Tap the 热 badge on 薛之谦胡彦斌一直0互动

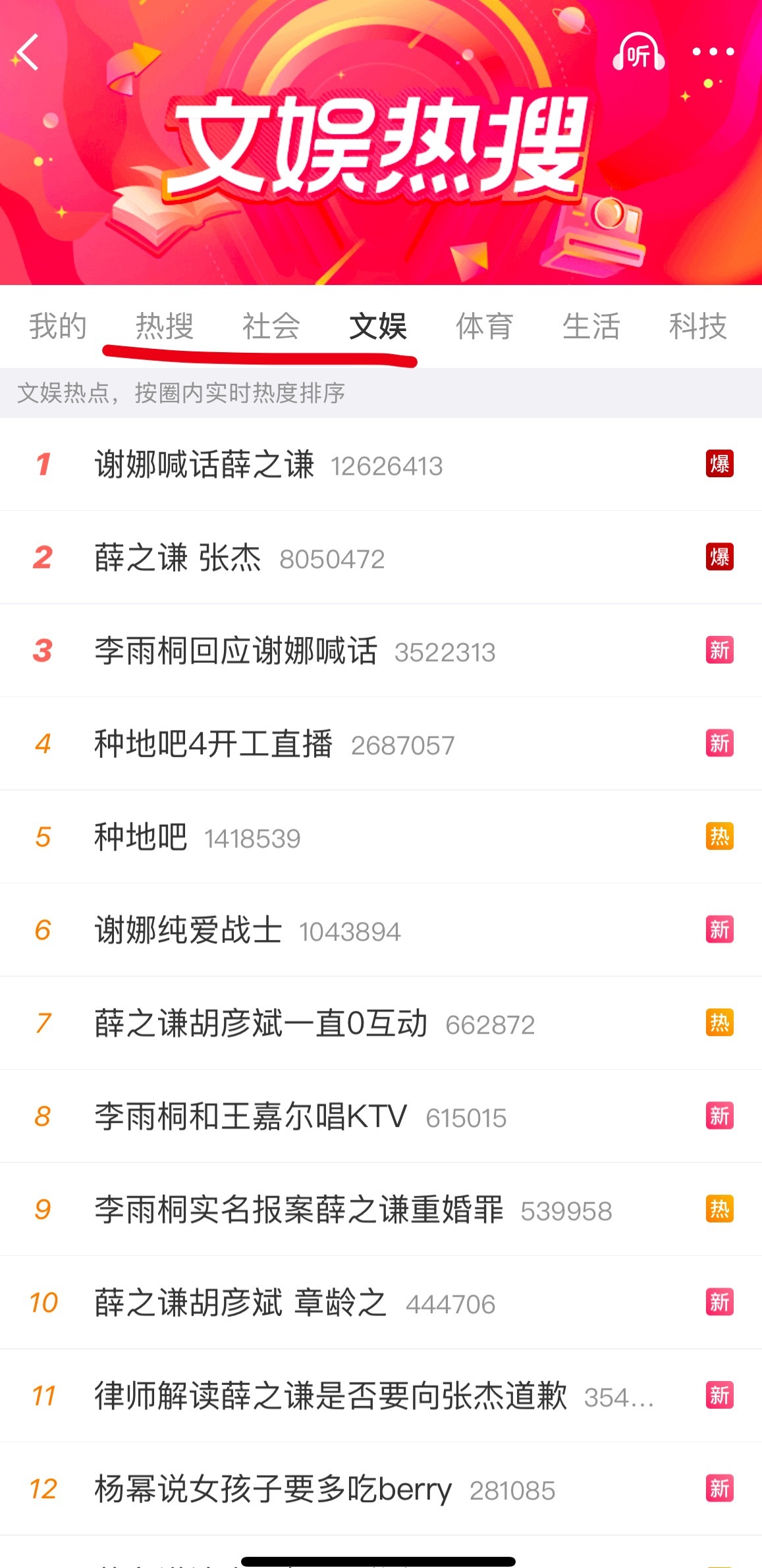coord(720,1023)
